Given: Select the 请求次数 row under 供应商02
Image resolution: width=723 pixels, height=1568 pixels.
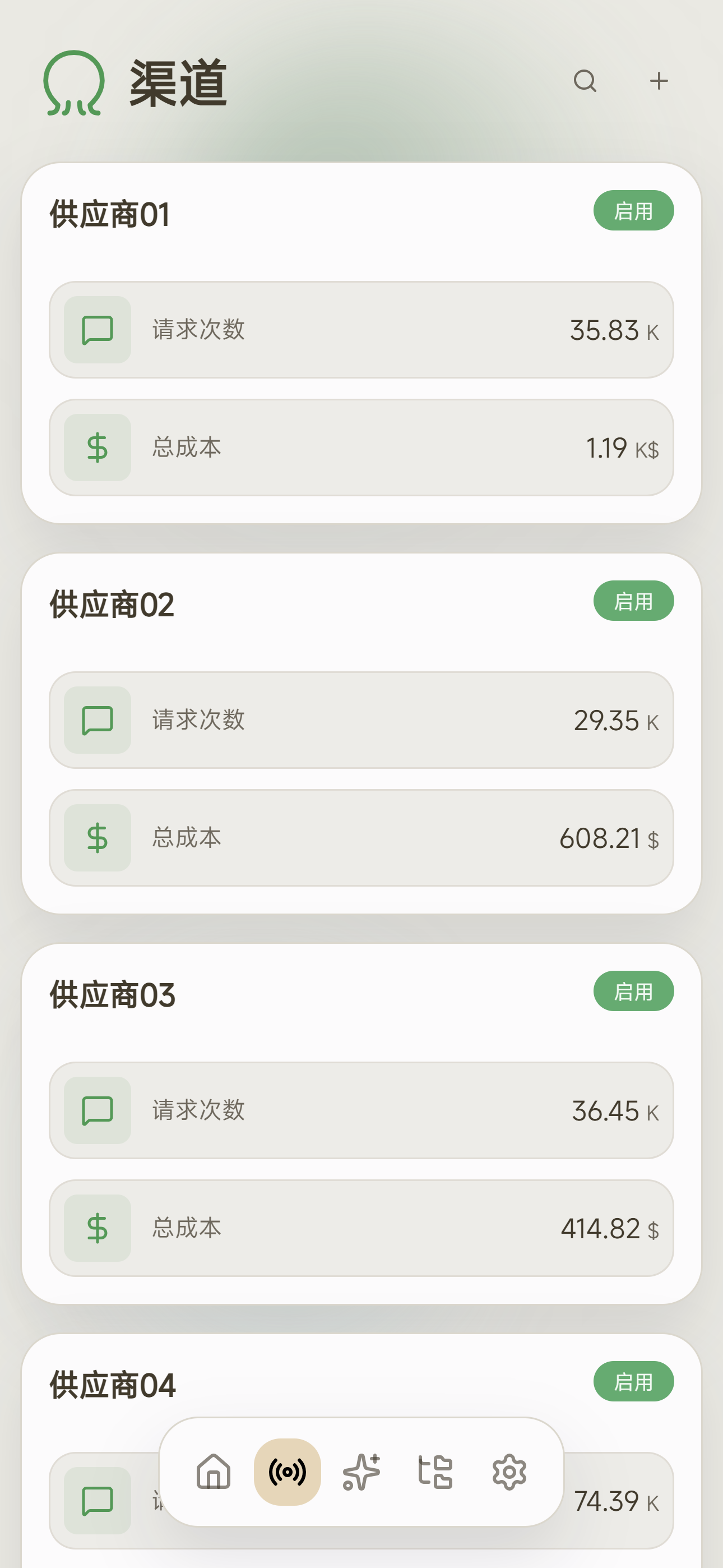Looking at the screenshot, I should (x=361, y=720).
